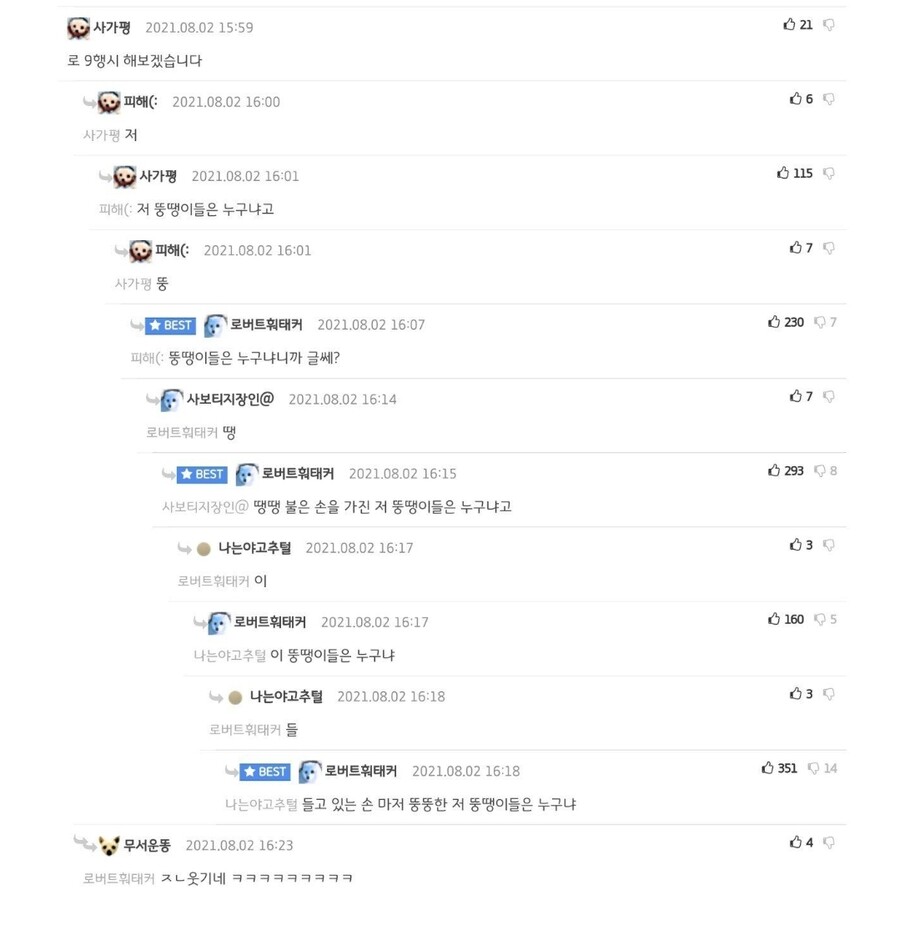900x930 pixels.
Task: Like 로버트훠태커's 16:18 reply with 351 likes
Action: pos(768,768)
